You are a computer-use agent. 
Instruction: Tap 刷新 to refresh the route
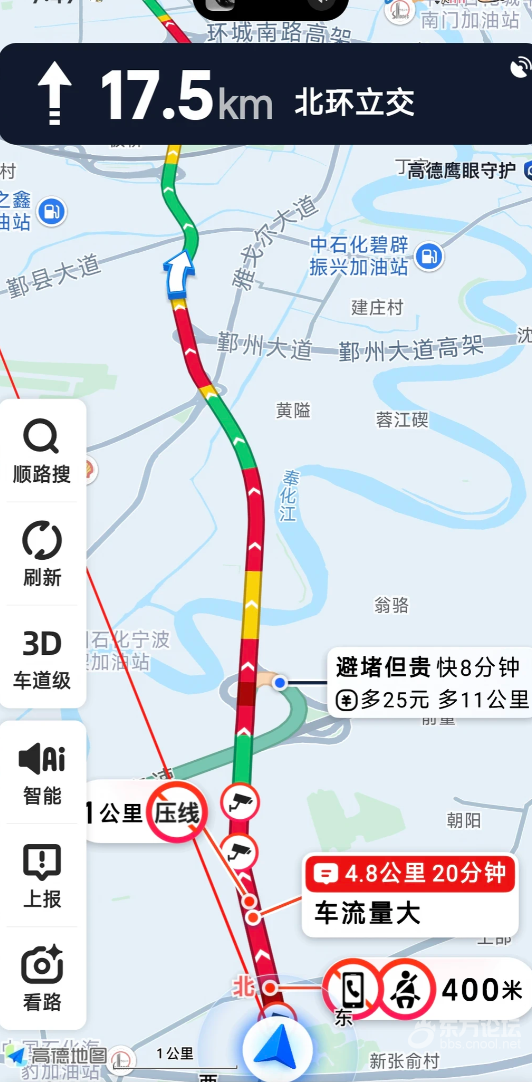point(42,554)
